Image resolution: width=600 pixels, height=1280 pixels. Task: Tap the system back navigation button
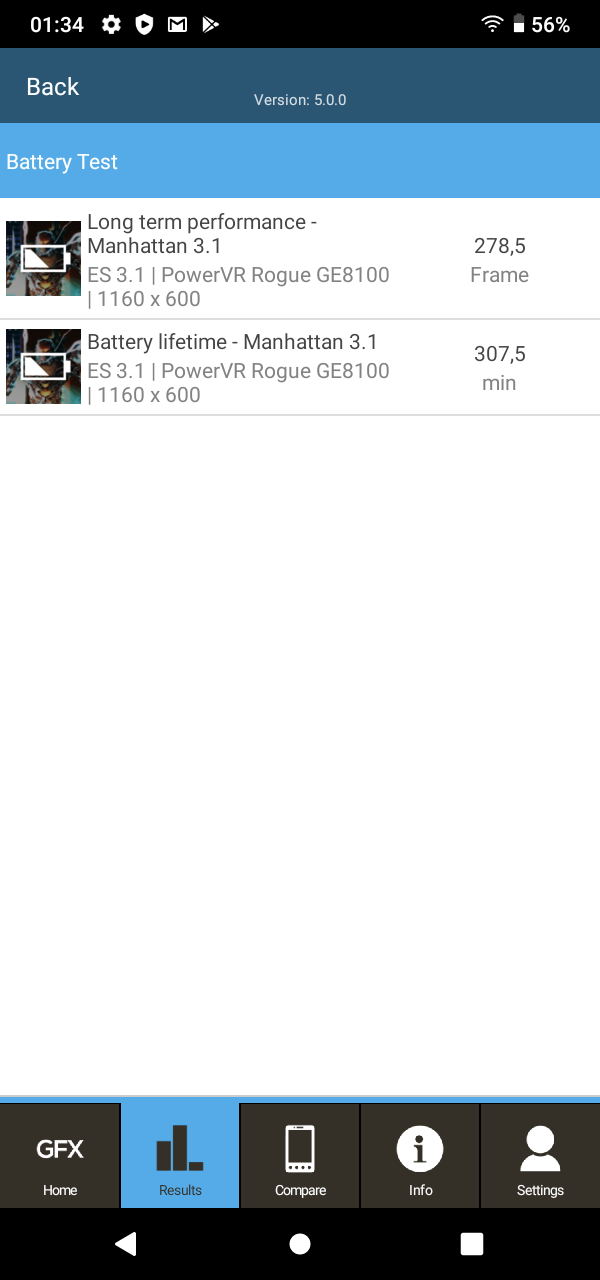tap(126, 1244)
